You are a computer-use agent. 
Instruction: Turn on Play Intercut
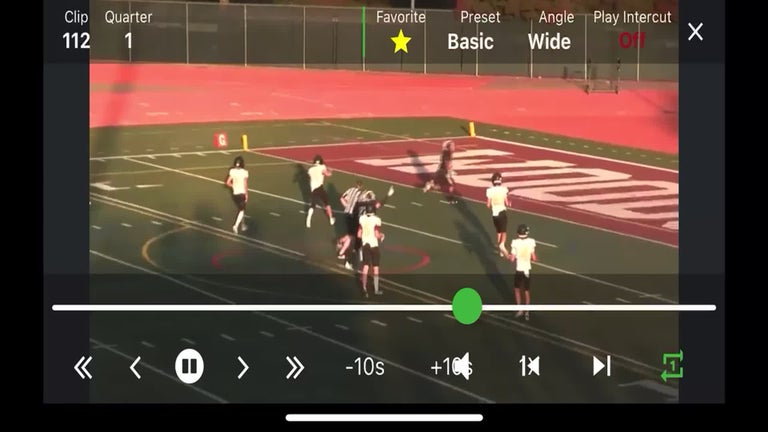pos(632,40)
